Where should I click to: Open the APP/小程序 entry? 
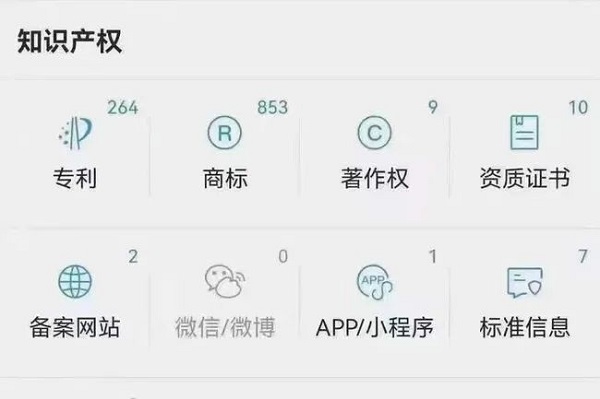tap(375, 298)
